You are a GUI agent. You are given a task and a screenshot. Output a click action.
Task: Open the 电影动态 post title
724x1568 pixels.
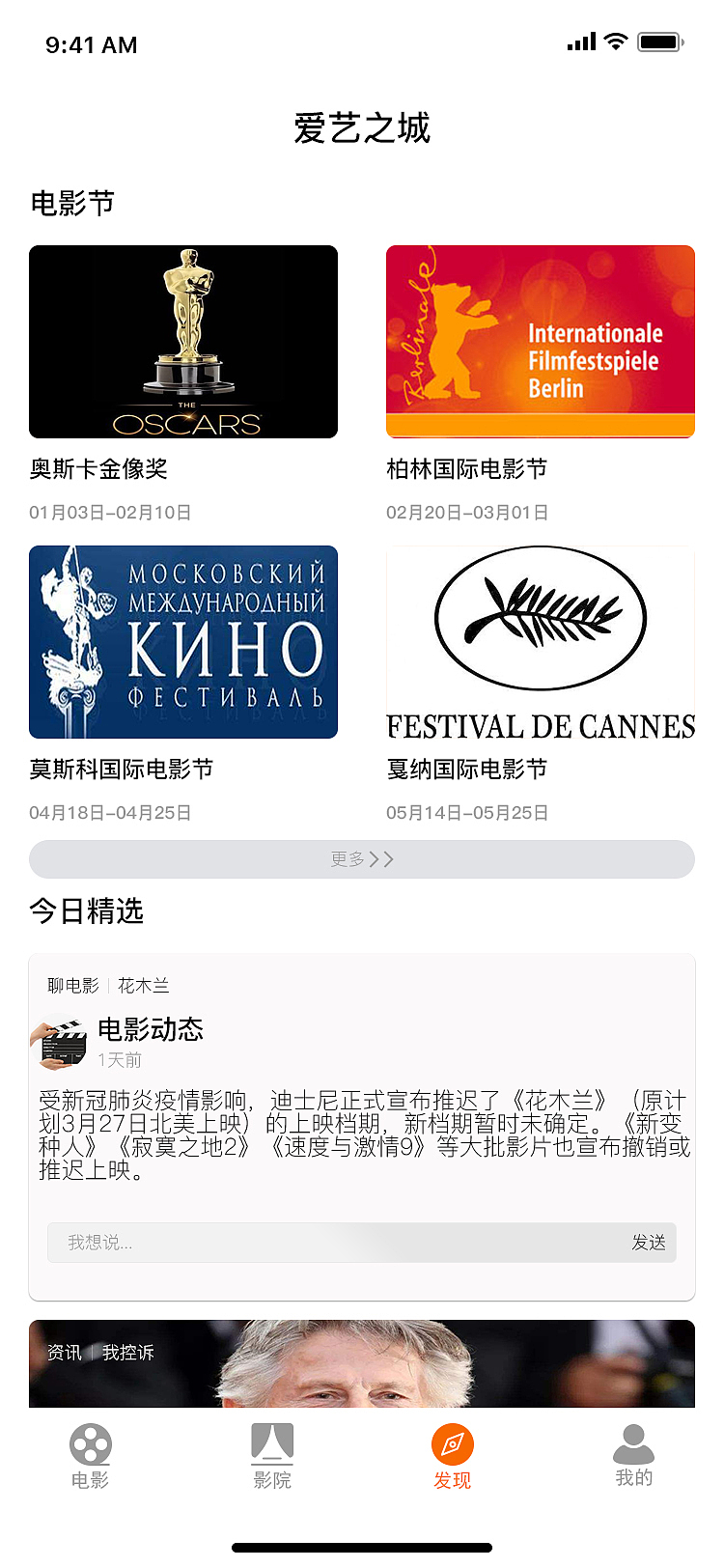[150, 1029]
